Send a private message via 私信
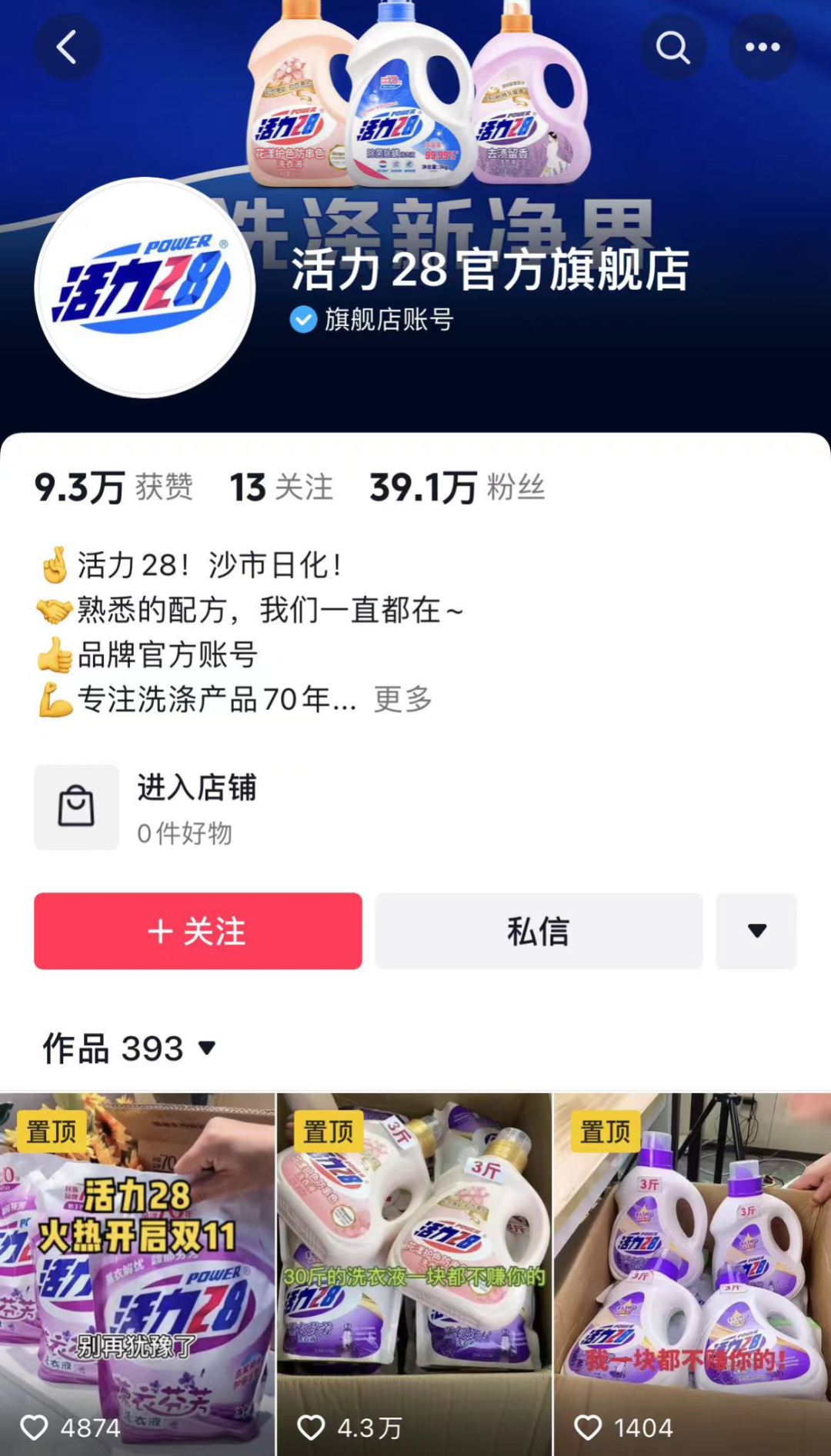 click(539, 931)
